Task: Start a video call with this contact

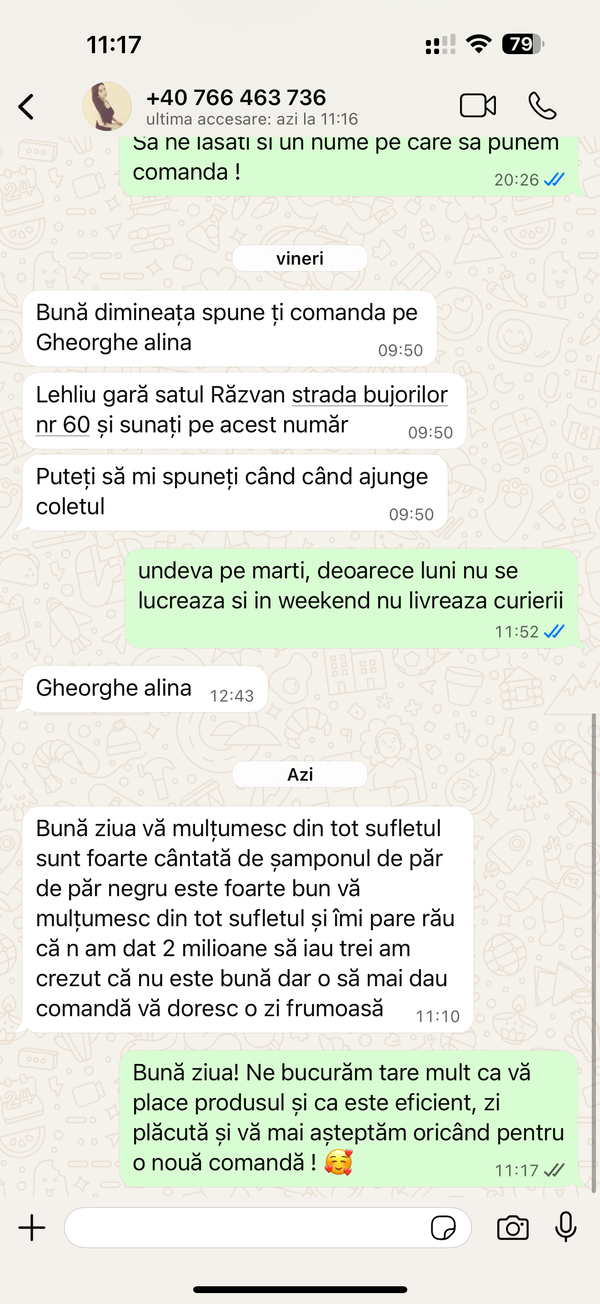Action: [478, 106]
